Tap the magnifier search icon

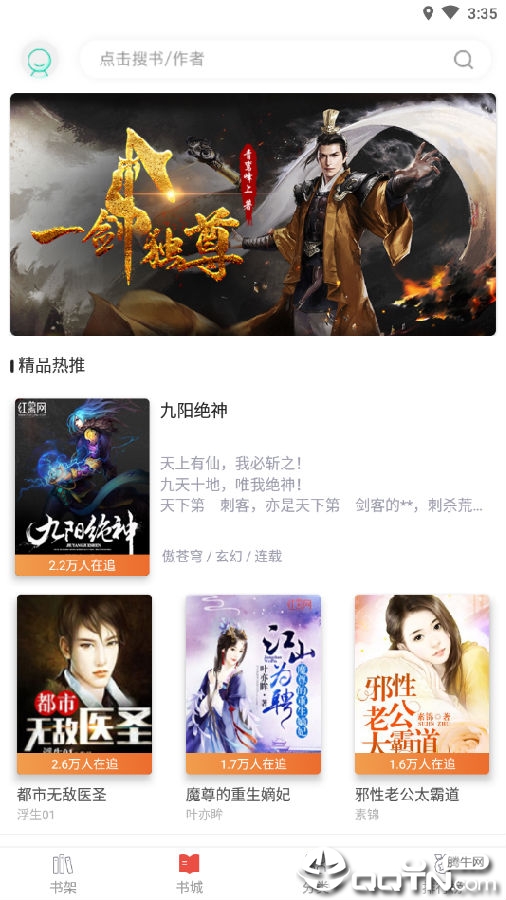pos(463,59)
